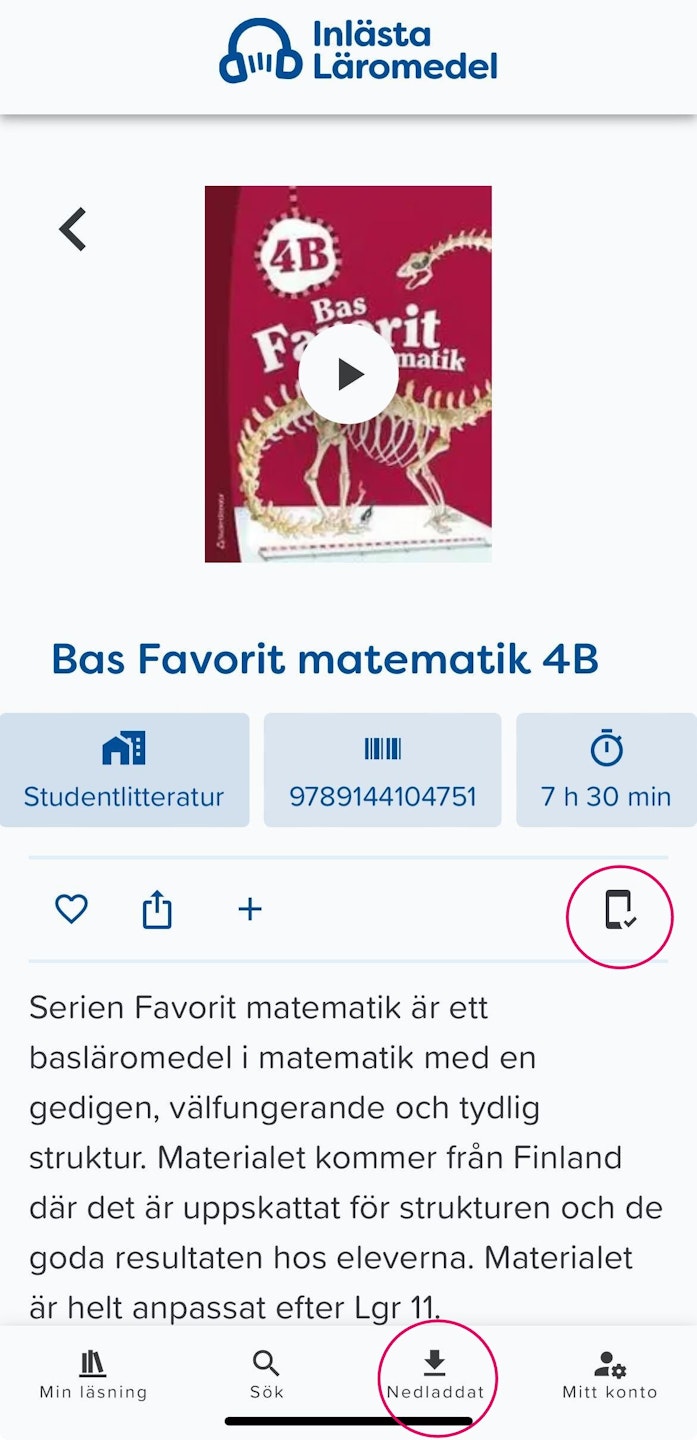Tap the downloaded-to-device phone icon
The width and height of the screenshot is (697, 1440).
[x=620, y=910]
